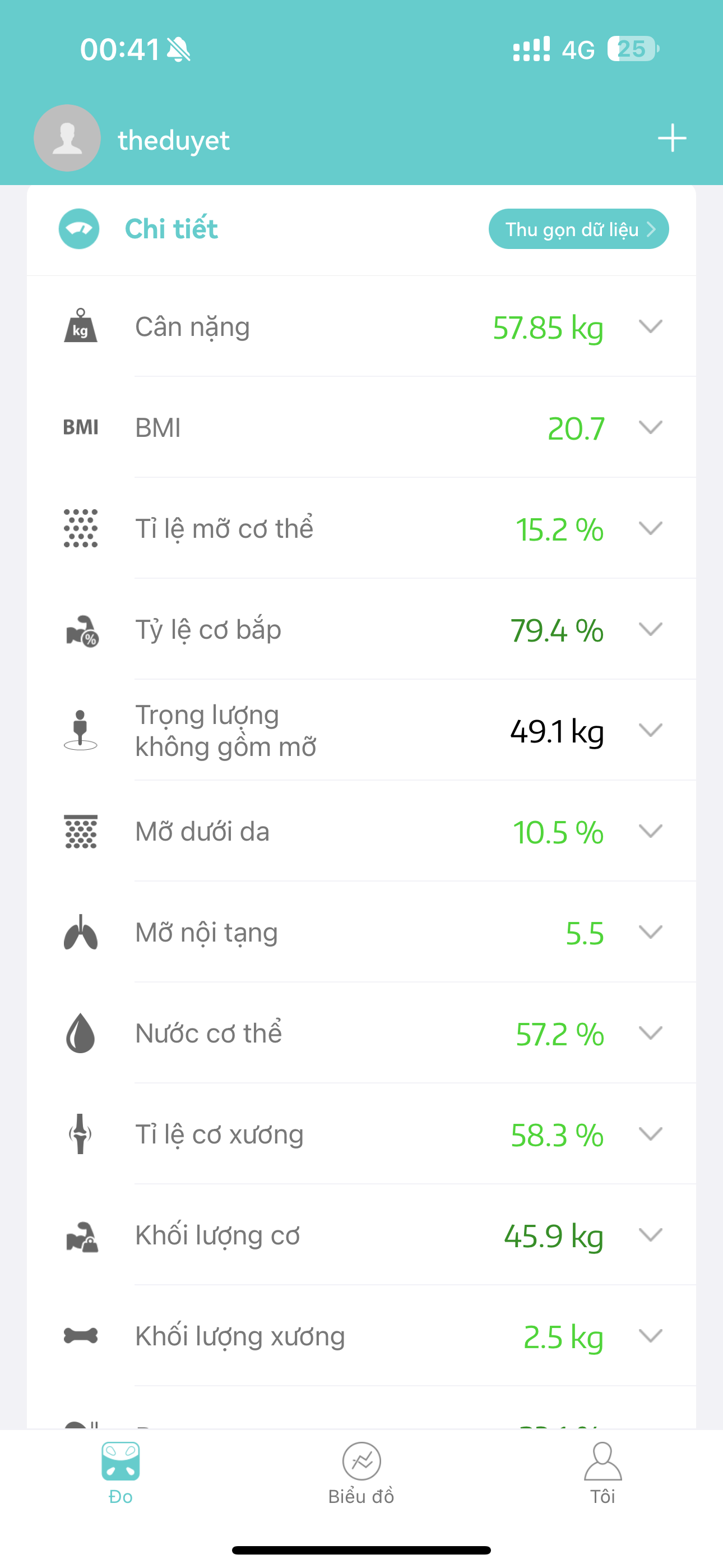Select the weight scale icon next to Chi tiết
Image resolution: width=723 pixels, height=1568 pixels.
pyautogui.click(x=80, y=229)
